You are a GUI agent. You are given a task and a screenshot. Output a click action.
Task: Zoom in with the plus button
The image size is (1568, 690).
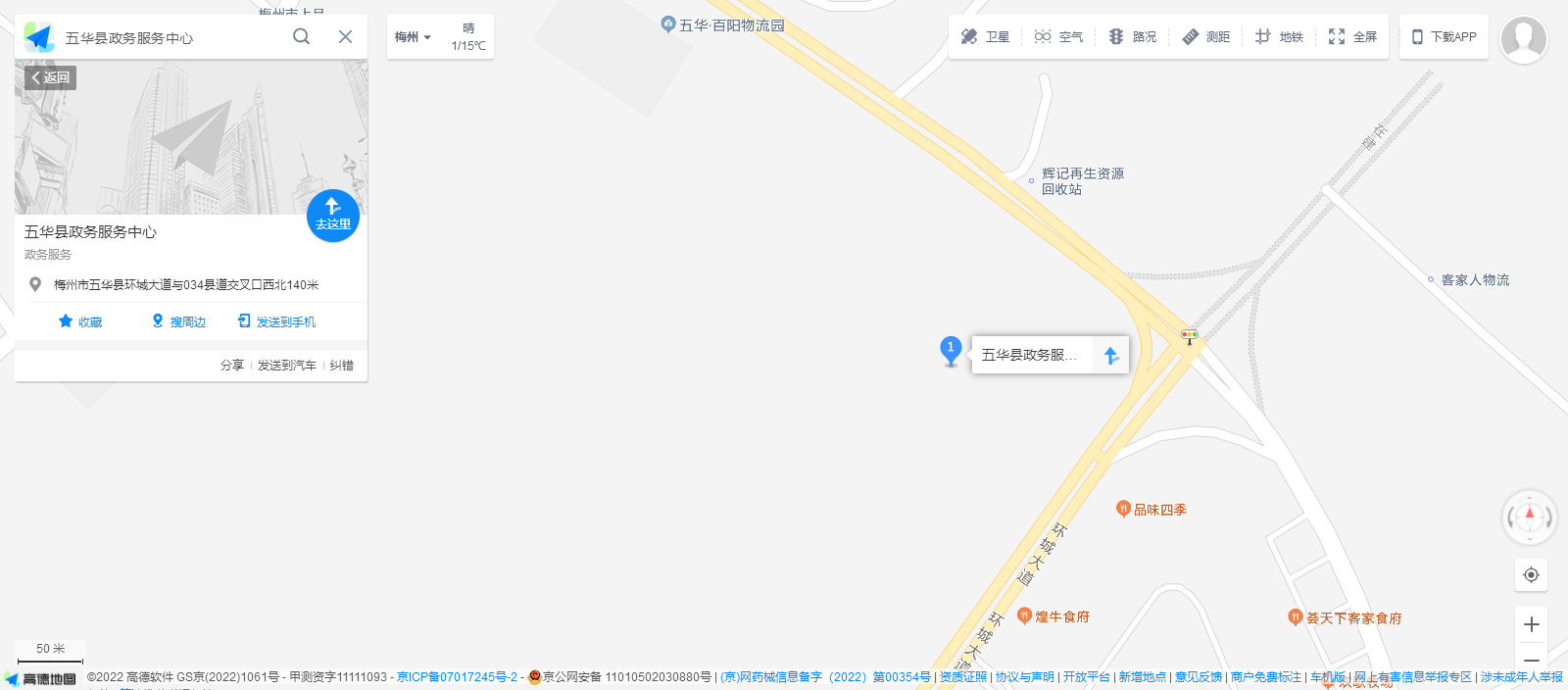1532,624
